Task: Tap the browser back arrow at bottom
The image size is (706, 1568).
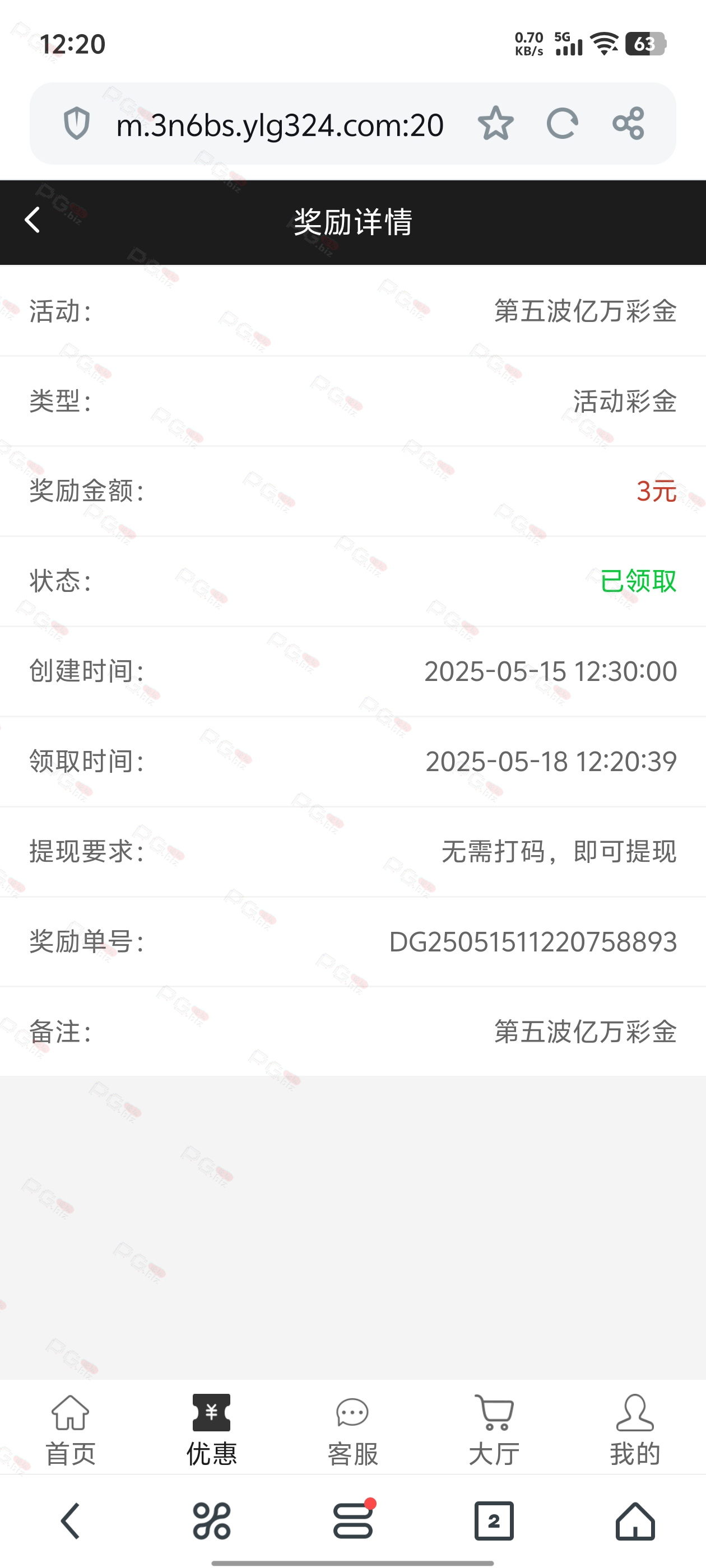Action: point(71,1520)
